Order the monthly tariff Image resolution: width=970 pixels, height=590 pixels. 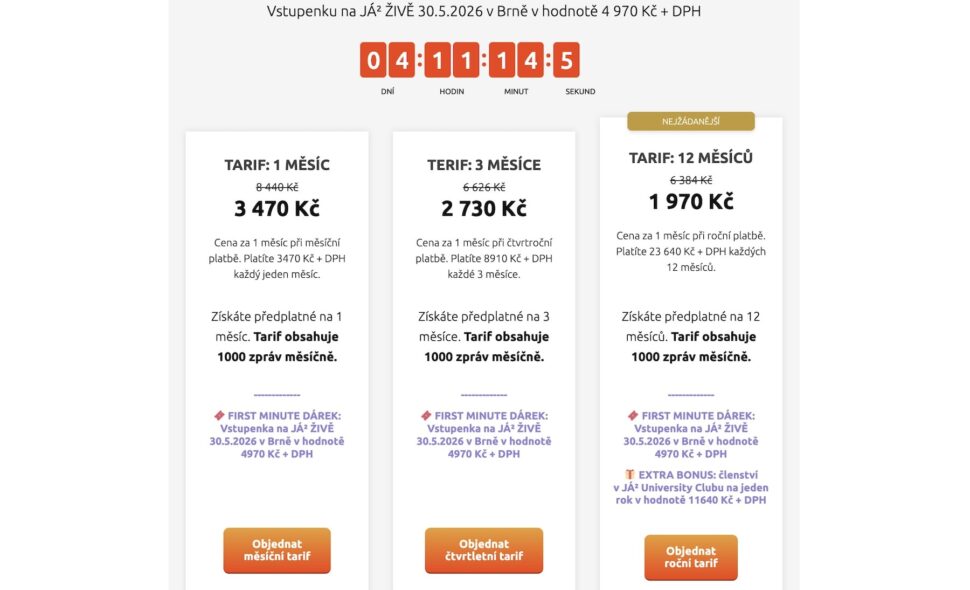[276, 550]
